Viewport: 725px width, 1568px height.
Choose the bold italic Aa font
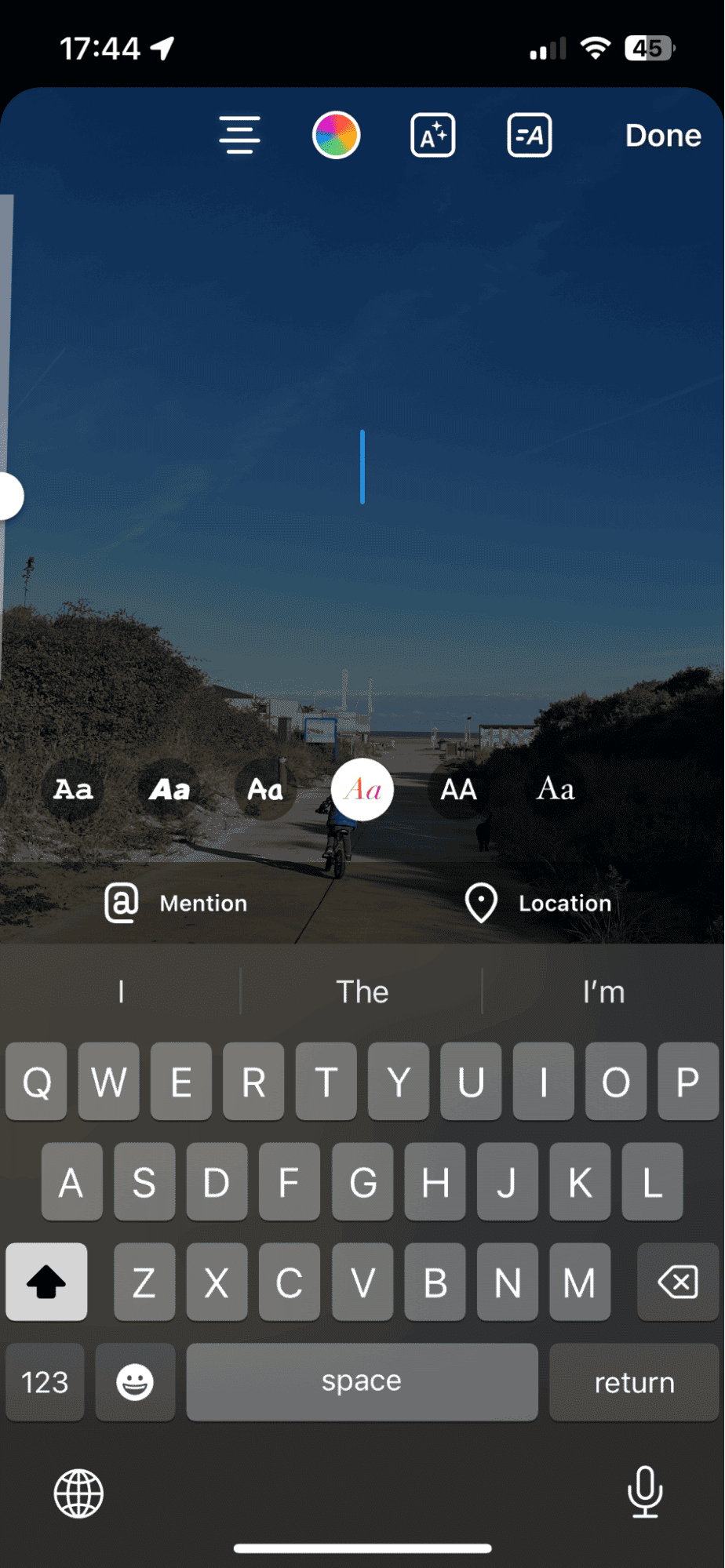click(169, 789)
